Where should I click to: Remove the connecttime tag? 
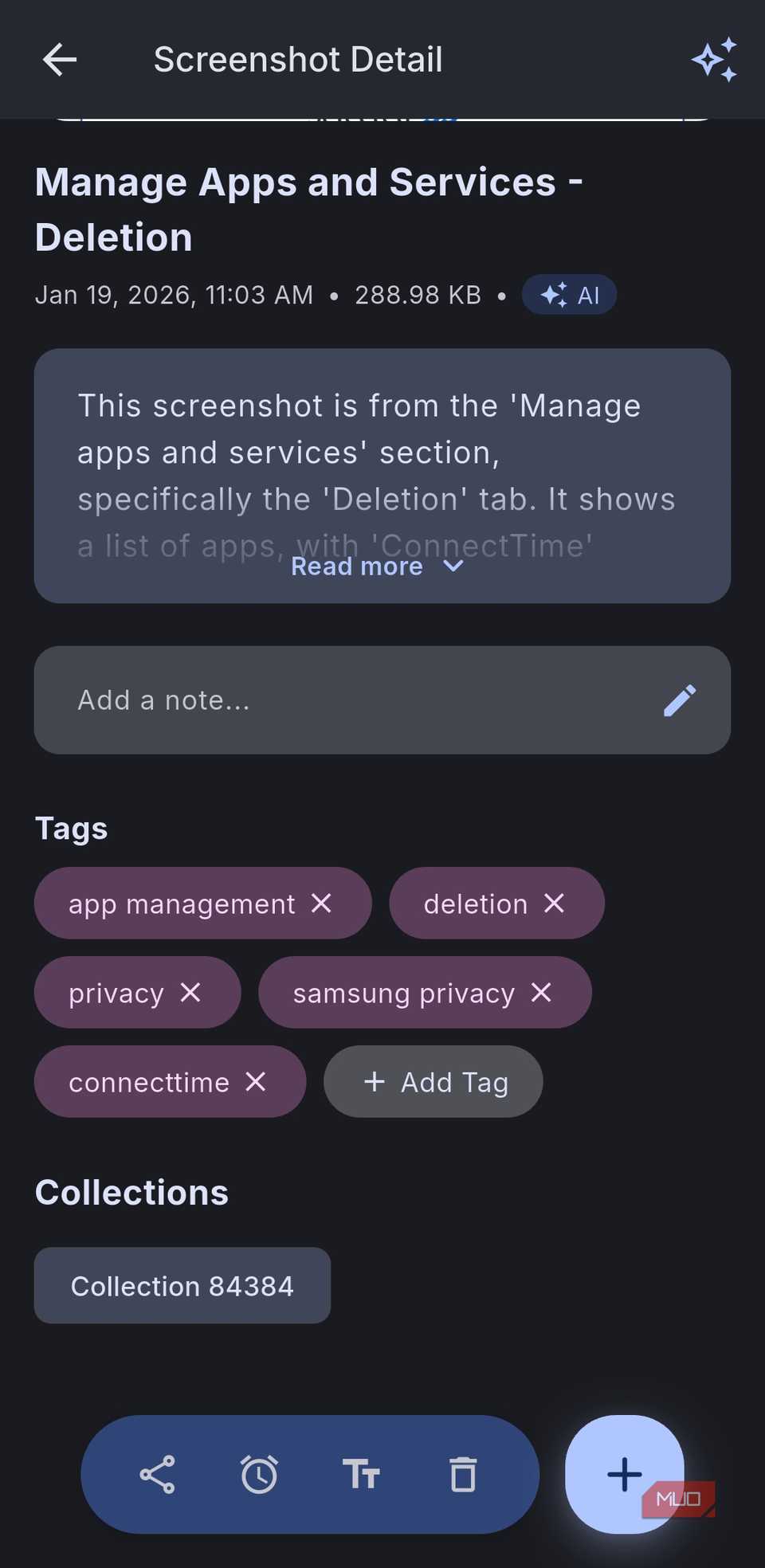pyautogui.click(x=256, y=1082)
